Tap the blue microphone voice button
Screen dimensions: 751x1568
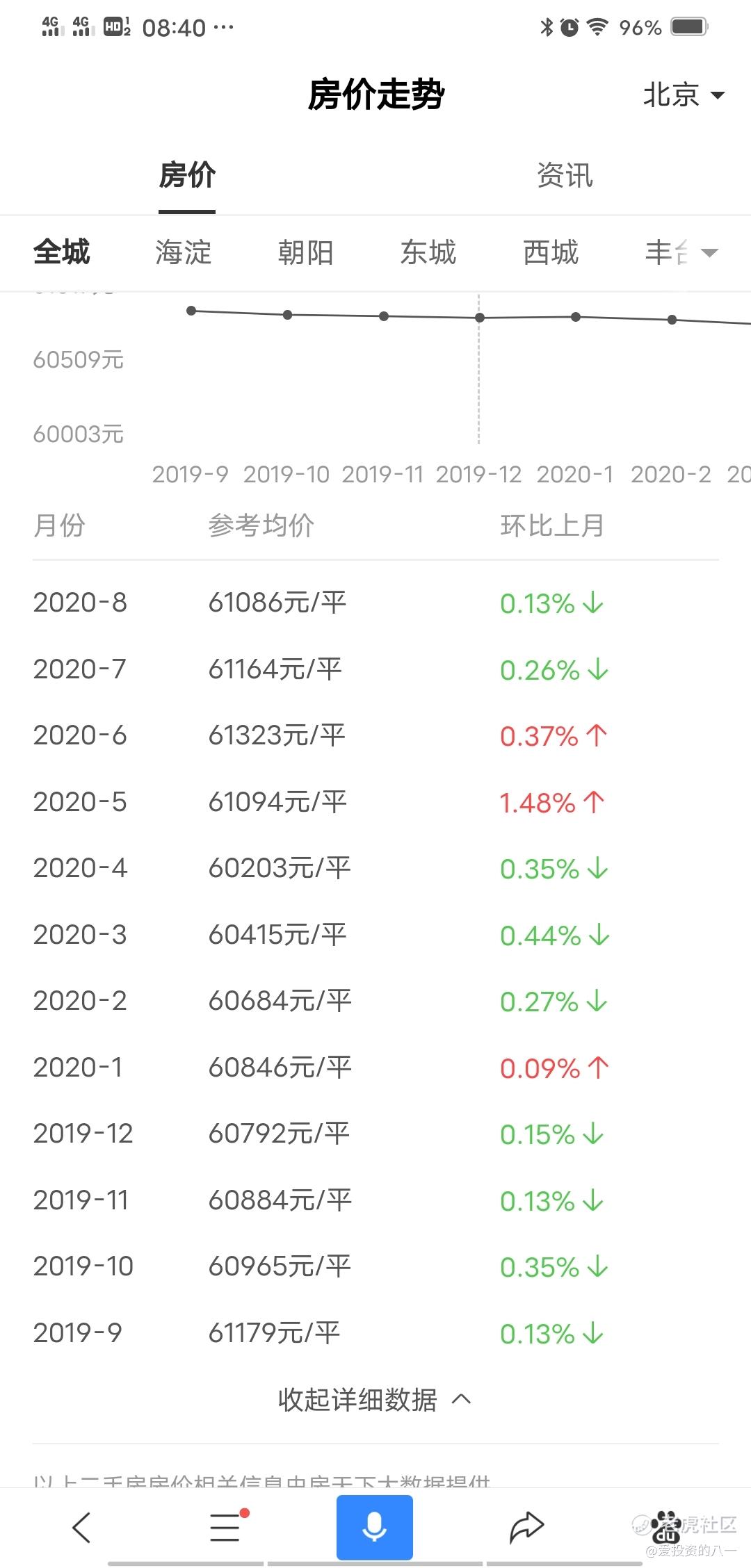[375, 1528]
